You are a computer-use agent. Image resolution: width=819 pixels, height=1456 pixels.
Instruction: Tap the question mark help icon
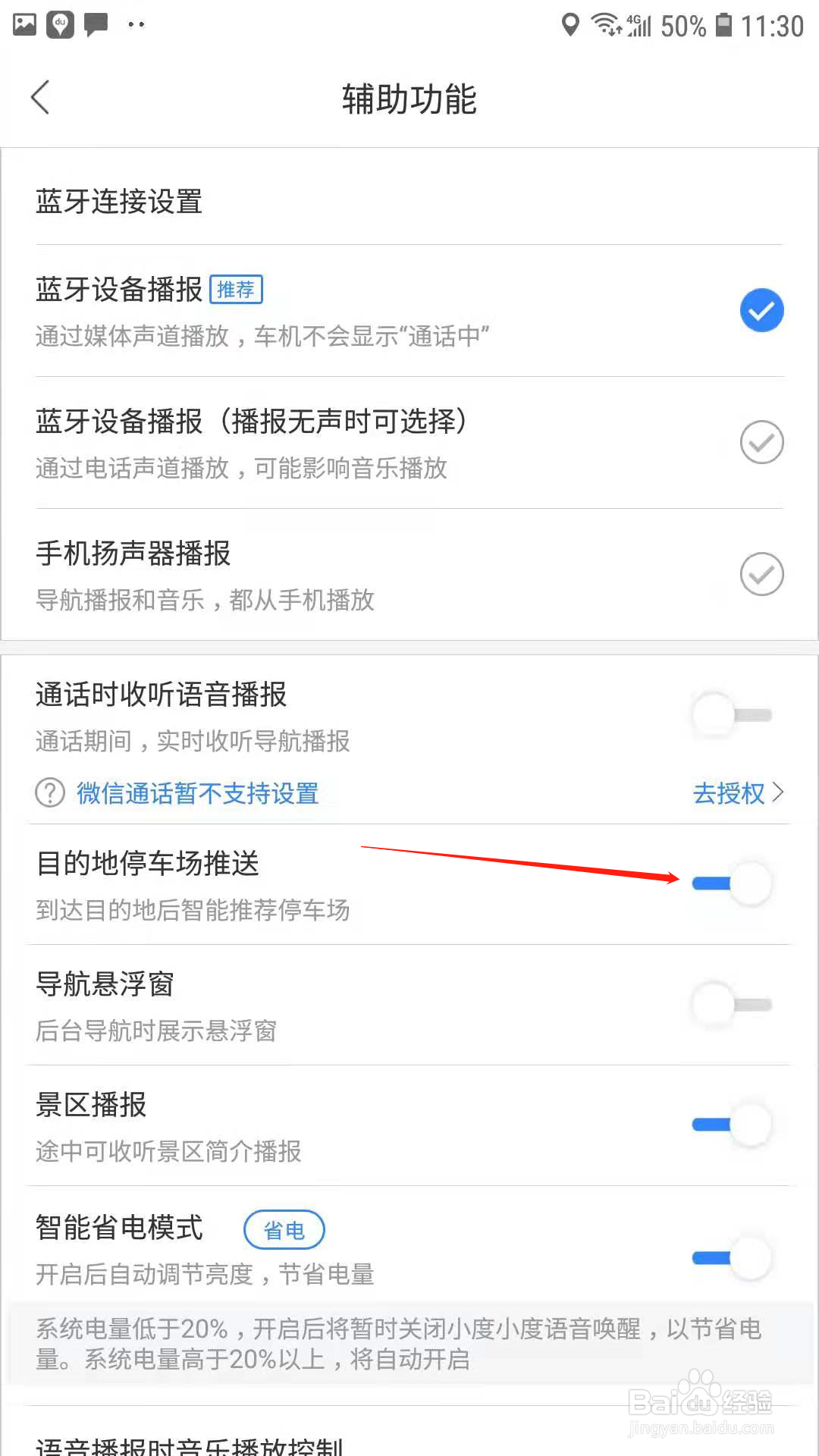coord(49,792)
